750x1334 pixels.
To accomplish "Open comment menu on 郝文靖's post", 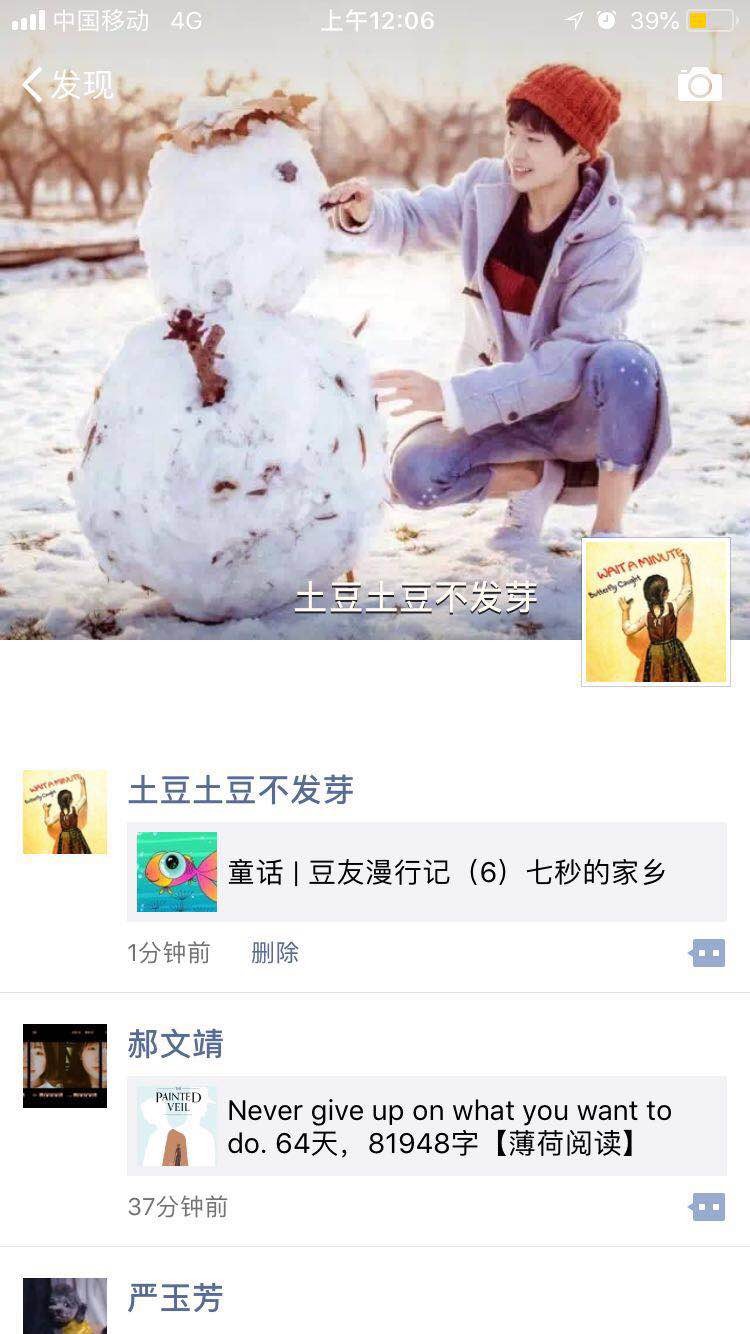I will click(x=707, y=1207).
